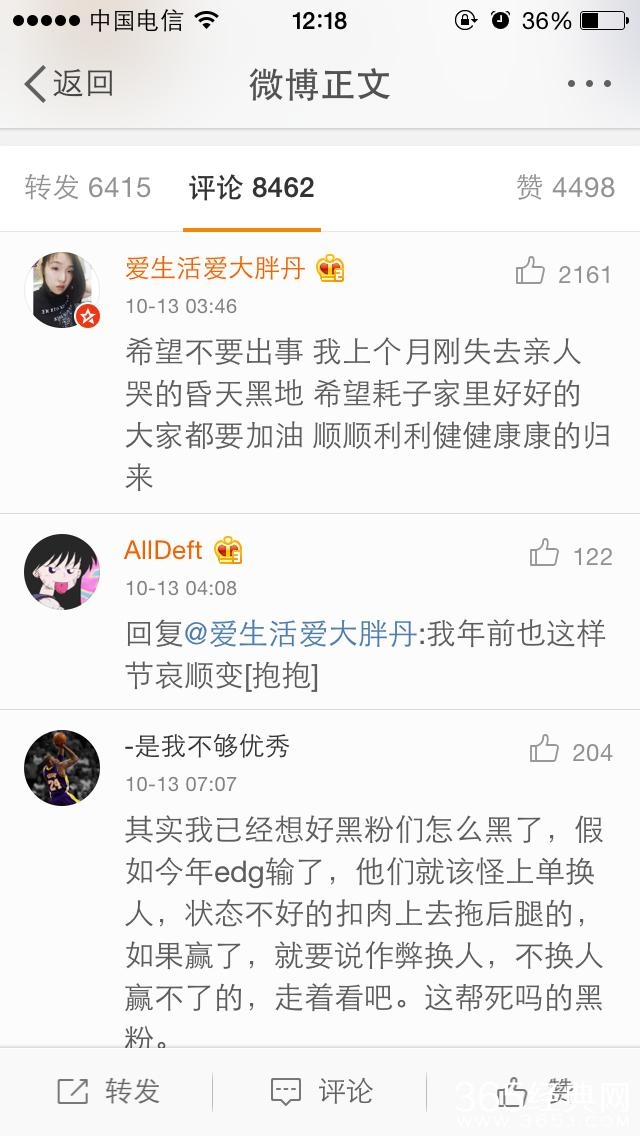This screenshot has height=1136, width=640.
Task: Switch to the 赞 4498 tab
Action: [565, 187]
